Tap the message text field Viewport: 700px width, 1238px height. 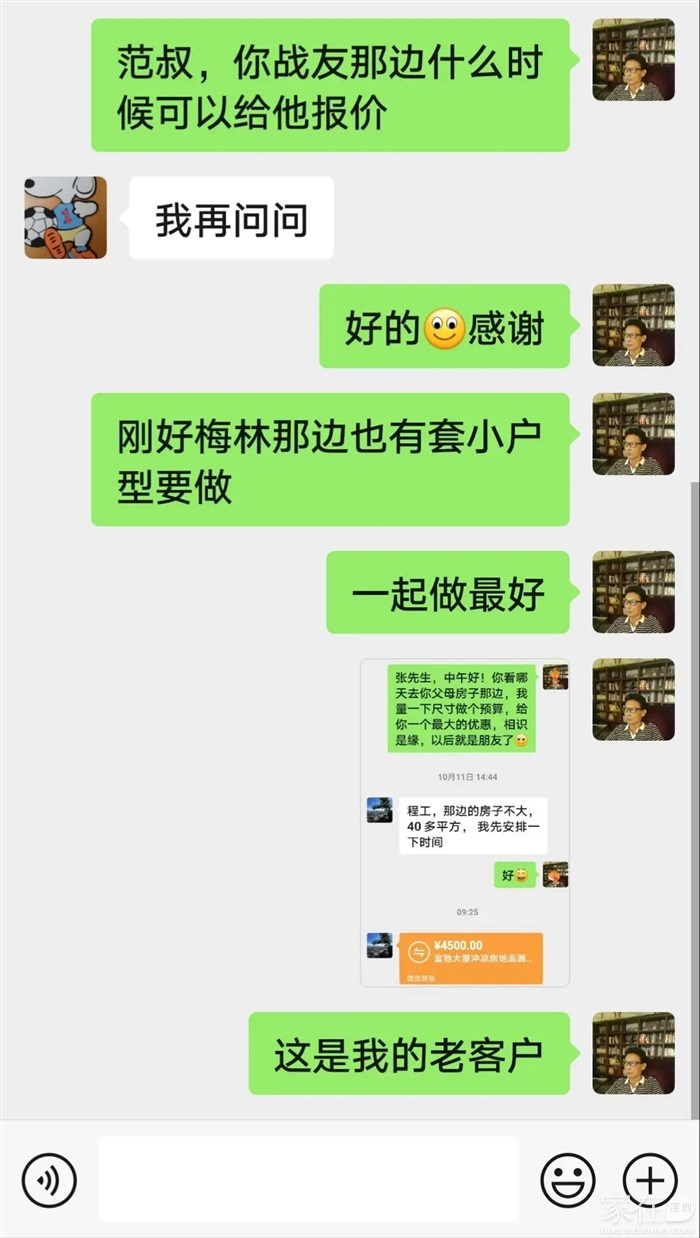(308, 1179)
